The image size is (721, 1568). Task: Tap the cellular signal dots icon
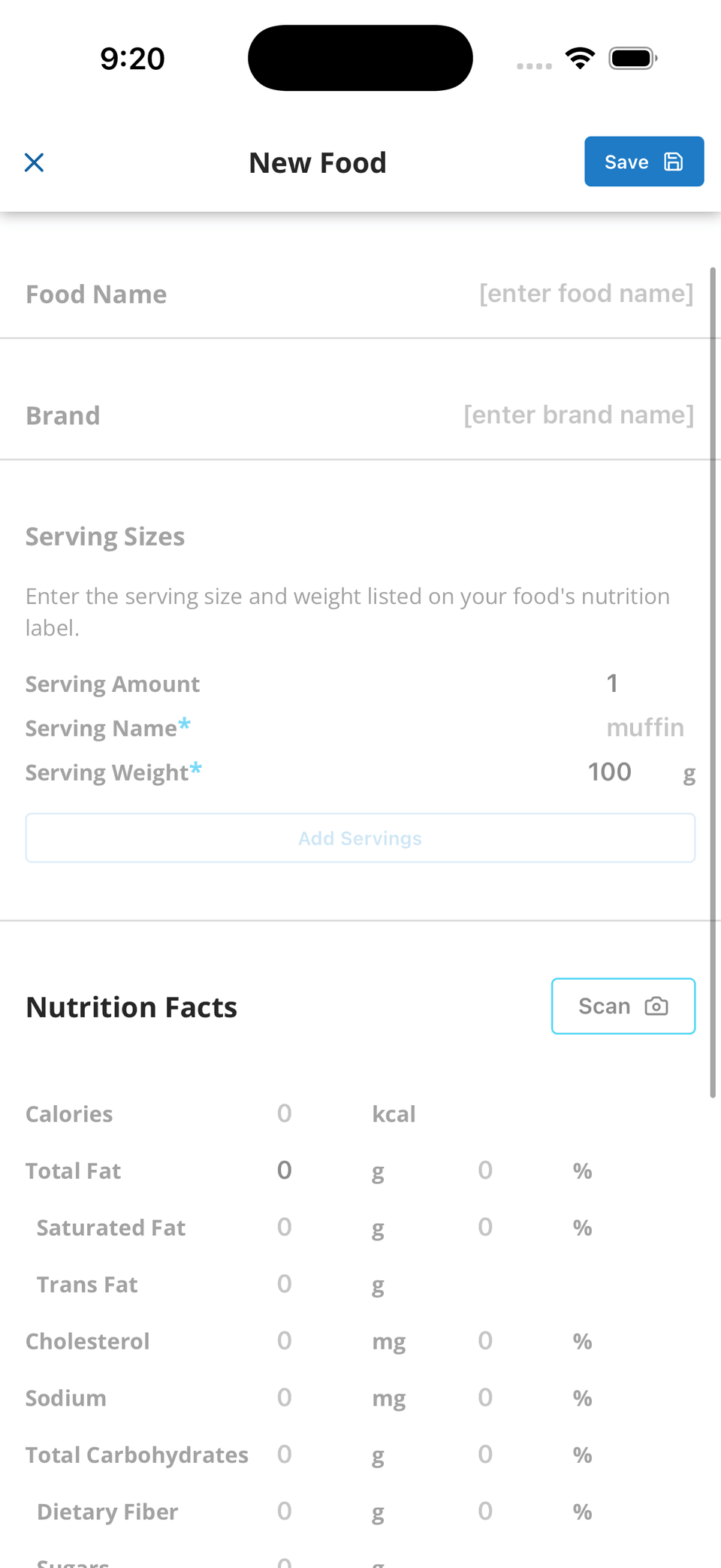(534, 66)
